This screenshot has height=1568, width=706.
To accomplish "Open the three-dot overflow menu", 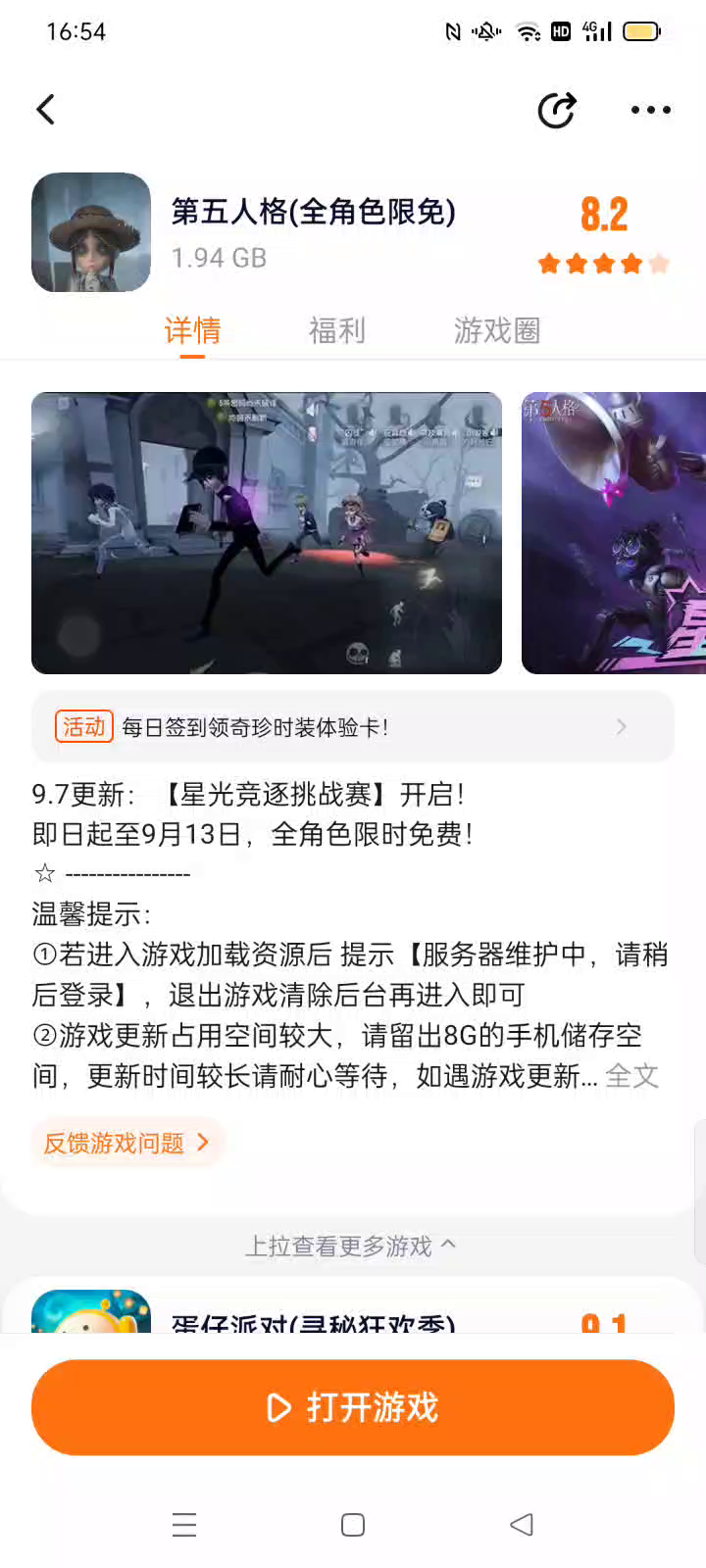I will click(650, 110).
